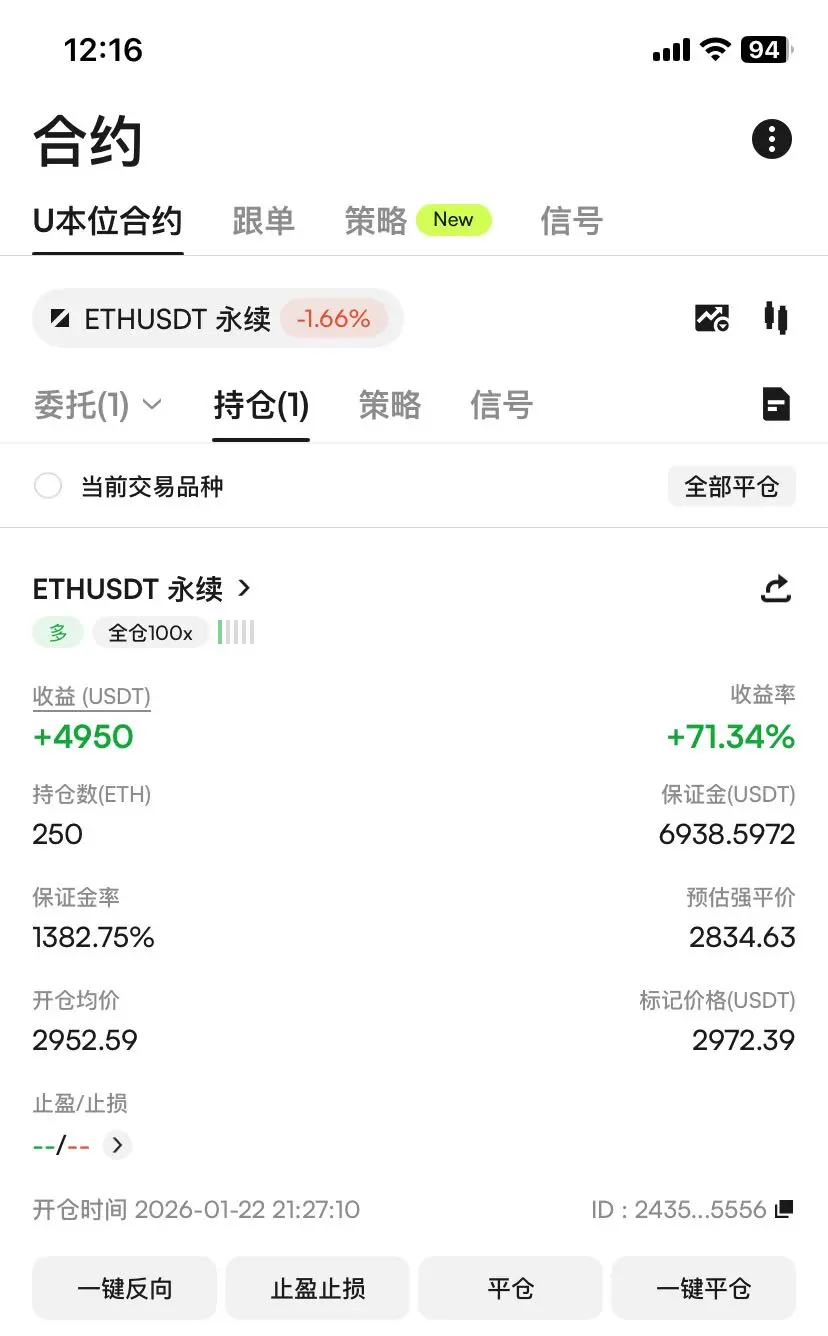The height and width of the screenshot is (1336, 828).
Task: Switch to the top 信号 tab
Action: point(571,221)
